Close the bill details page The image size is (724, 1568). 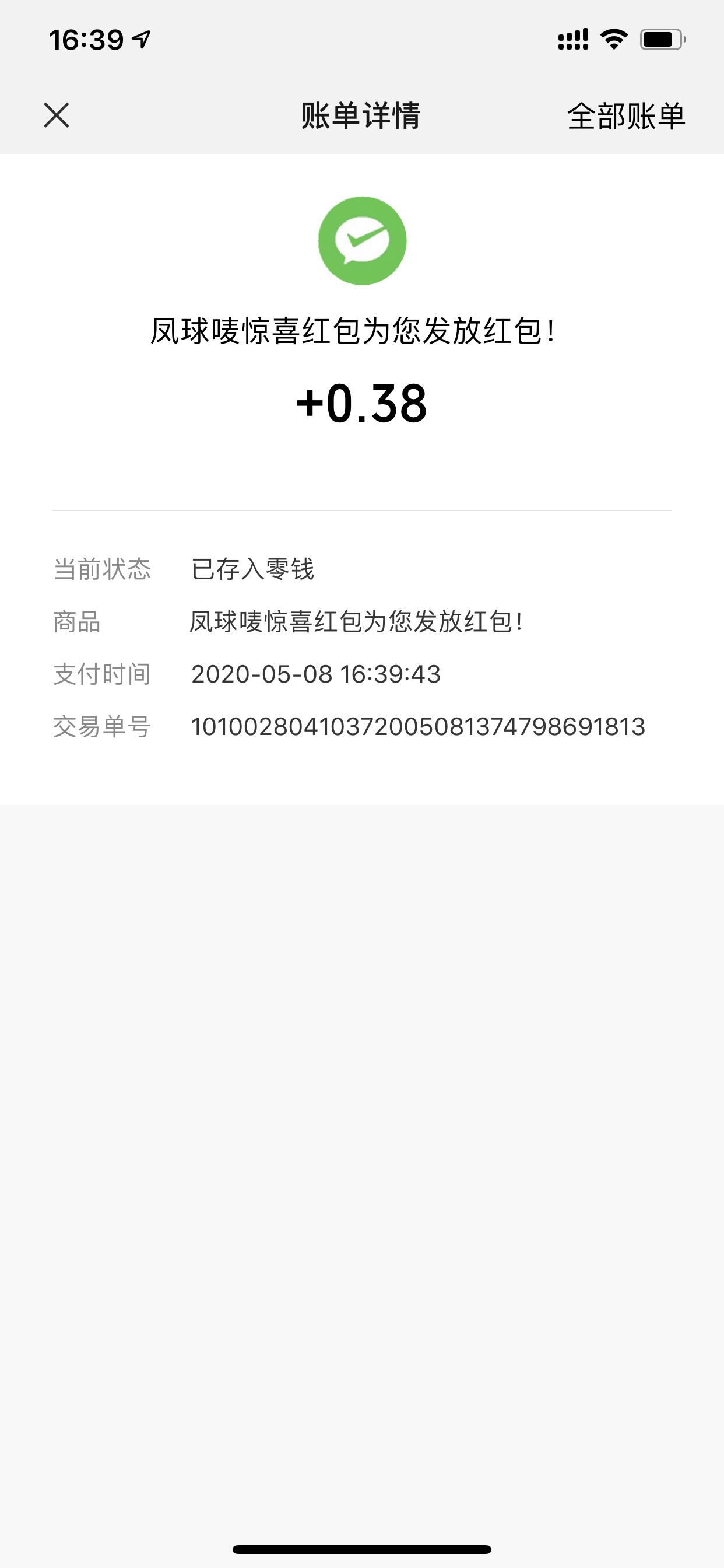click(57, 115)
